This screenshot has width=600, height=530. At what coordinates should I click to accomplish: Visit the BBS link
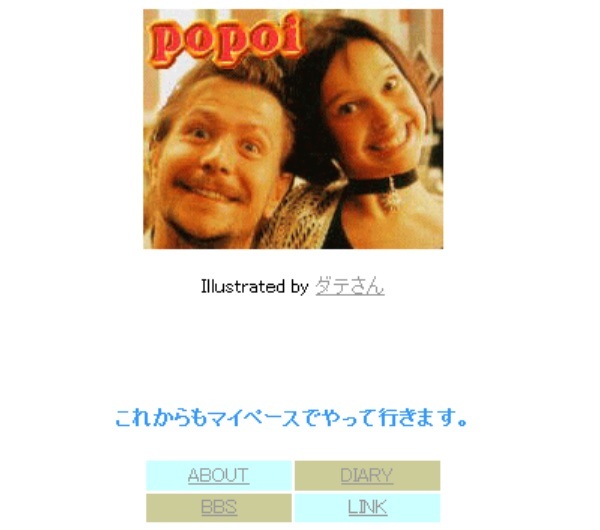point(218,507)
